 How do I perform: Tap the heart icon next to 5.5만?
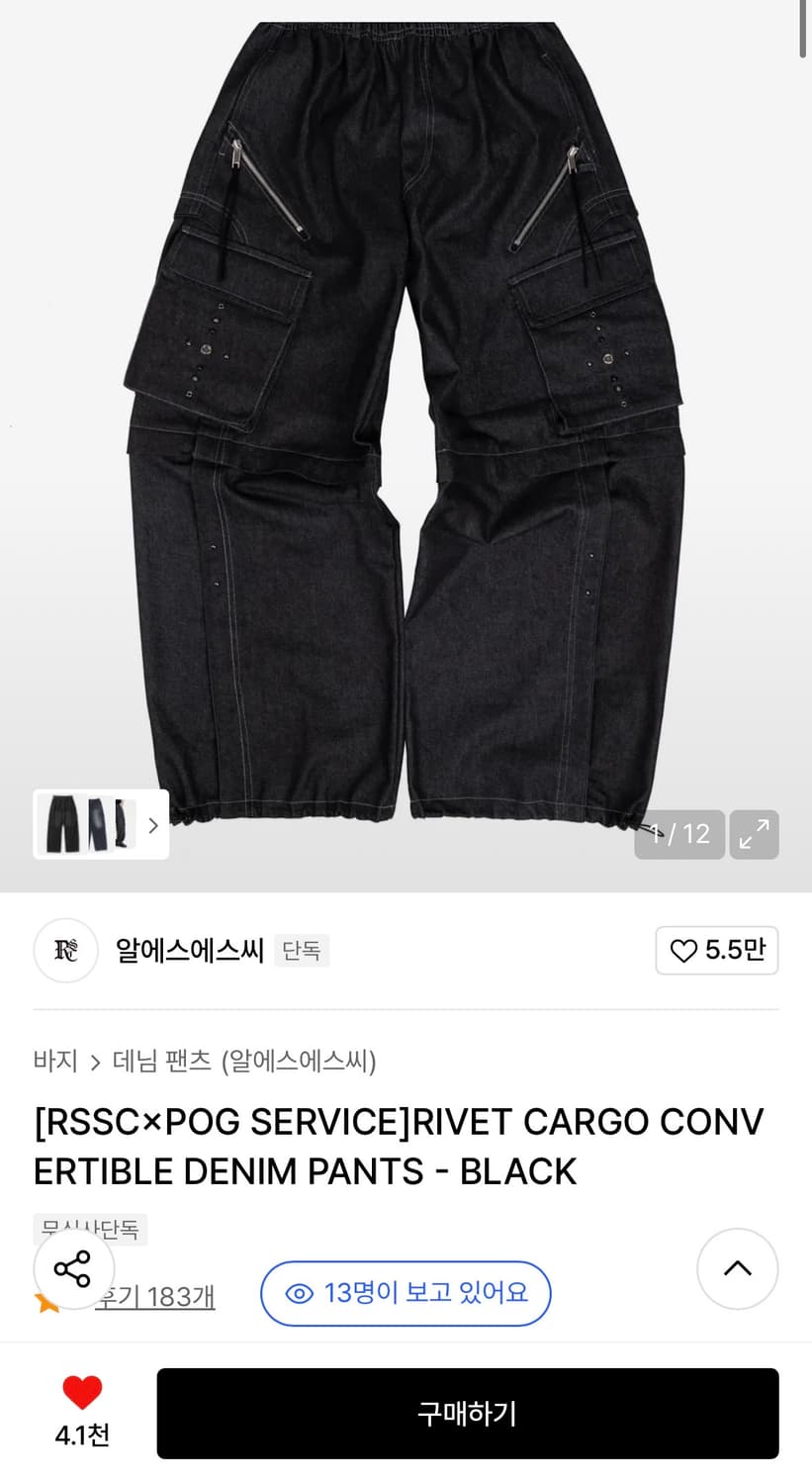point(683,951)
